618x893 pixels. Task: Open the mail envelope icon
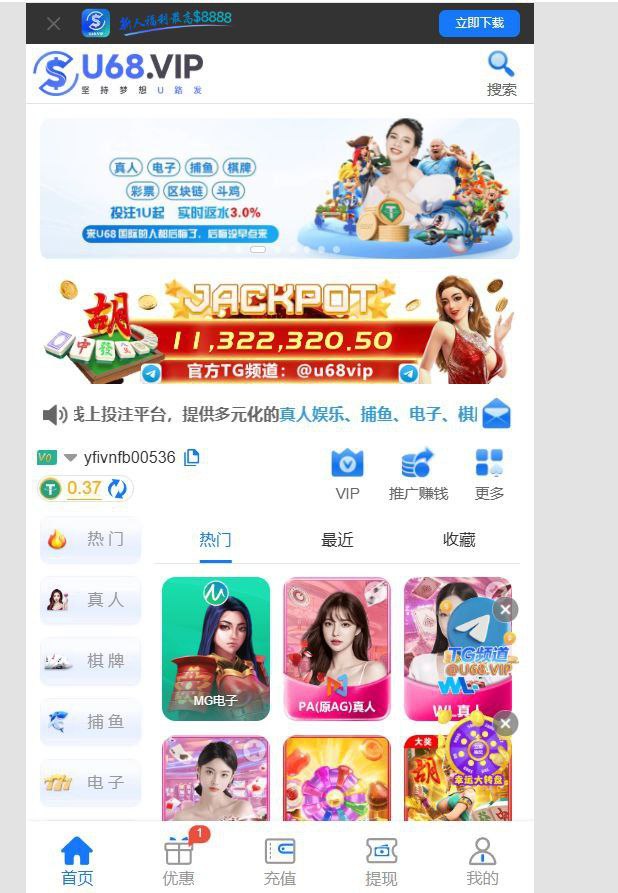496,414
